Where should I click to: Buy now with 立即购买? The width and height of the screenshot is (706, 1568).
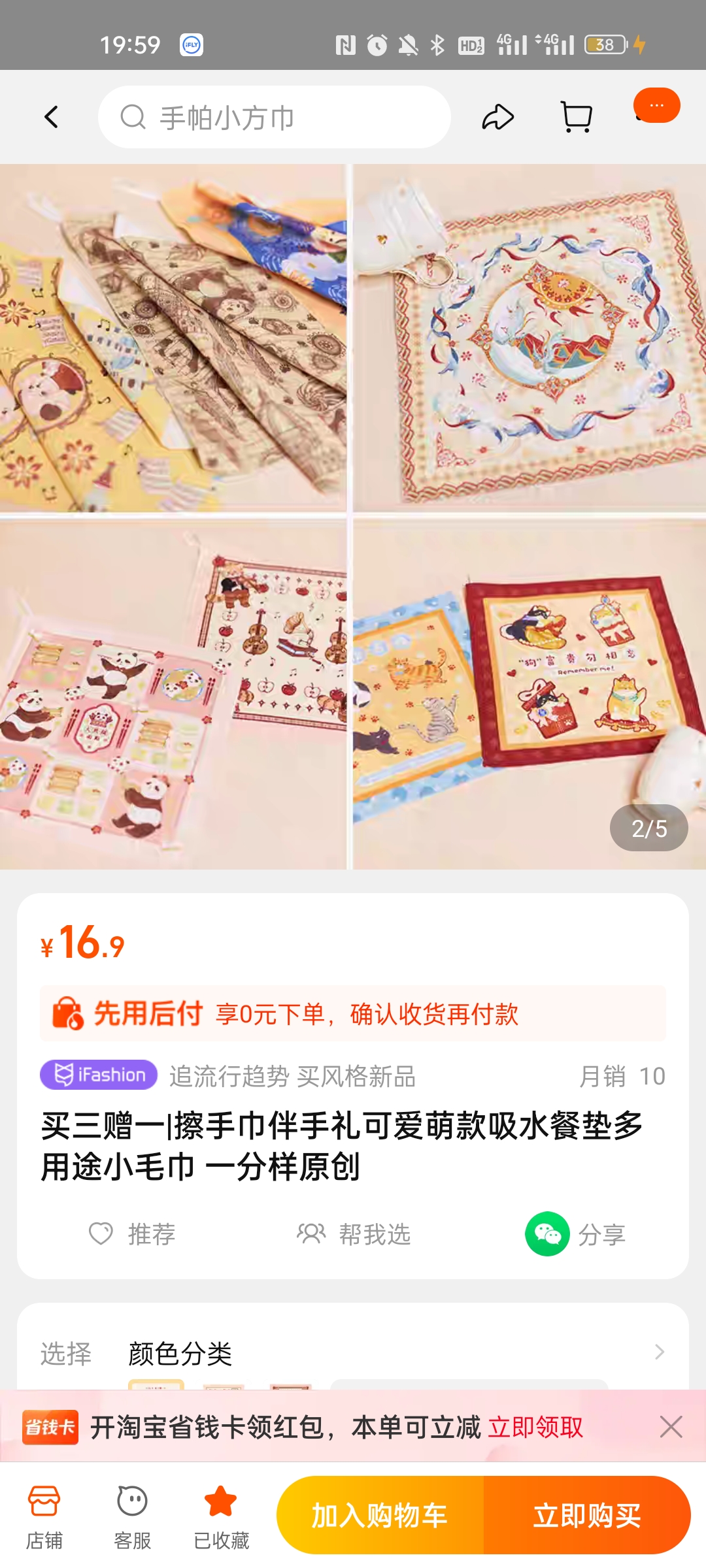pos(587,1515)
